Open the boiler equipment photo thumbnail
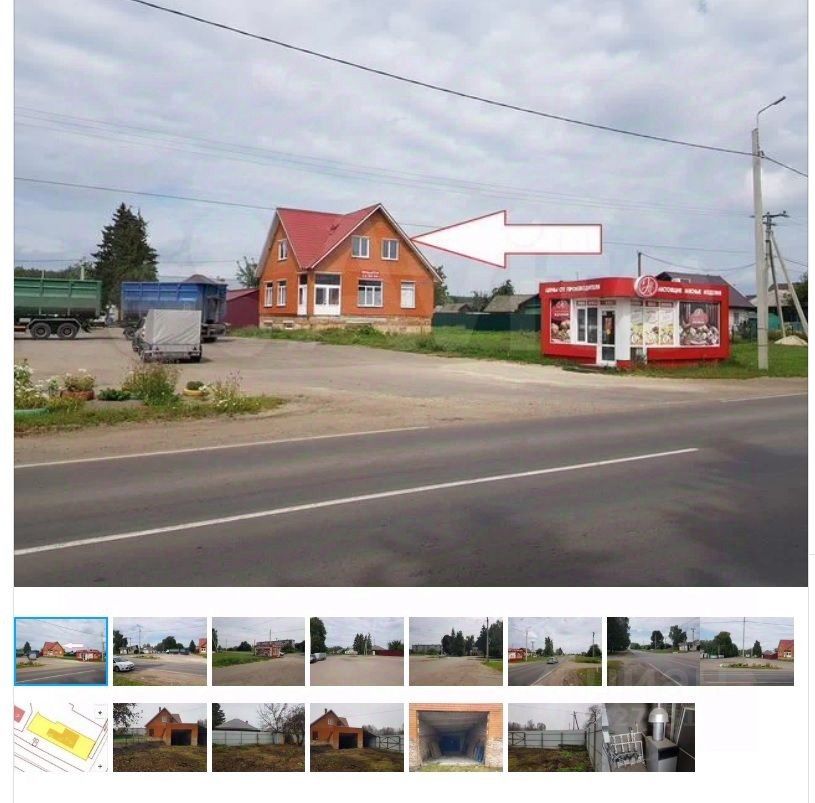The height and width of the screenshot is (803, 815). point(649,737)
